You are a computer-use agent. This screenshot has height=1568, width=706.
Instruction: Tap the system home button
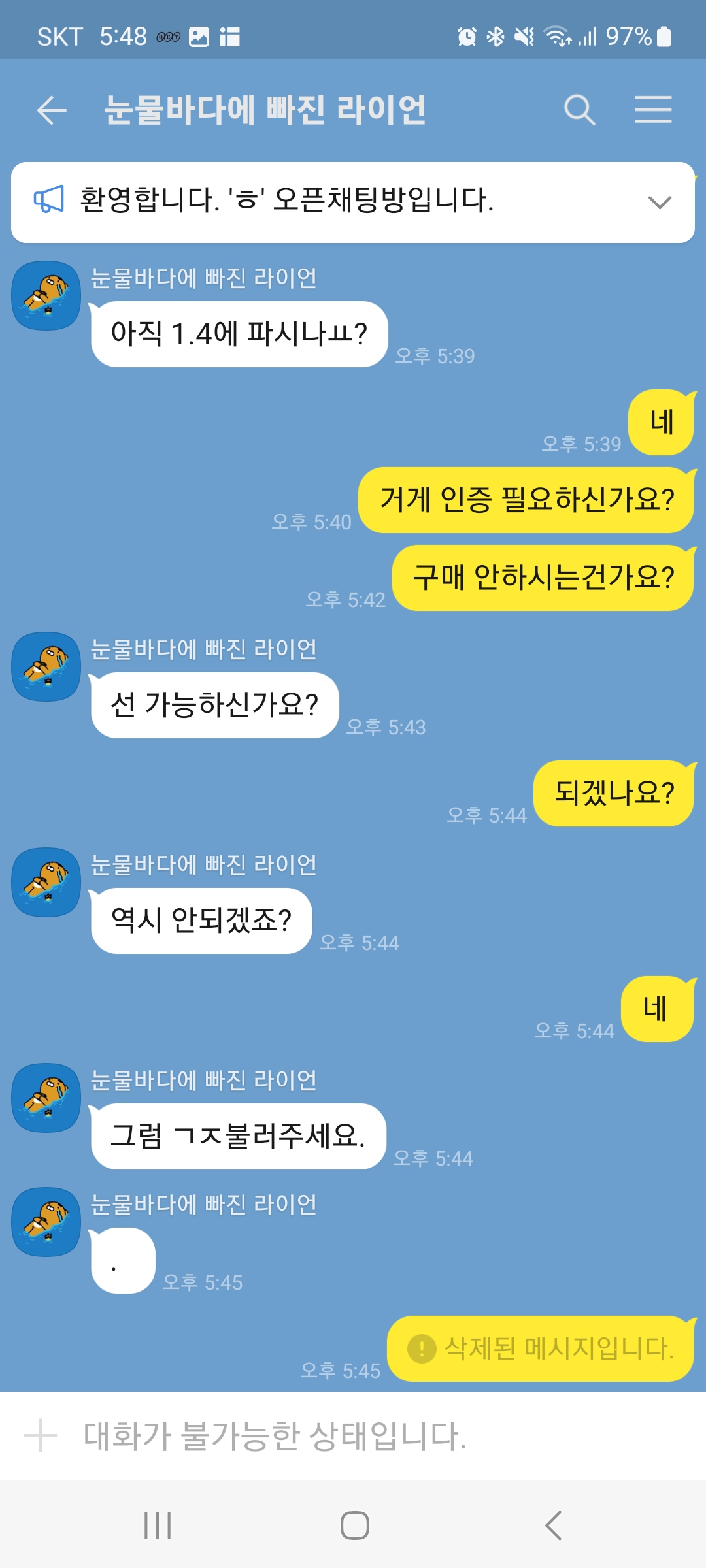(x=354, y=1526)
